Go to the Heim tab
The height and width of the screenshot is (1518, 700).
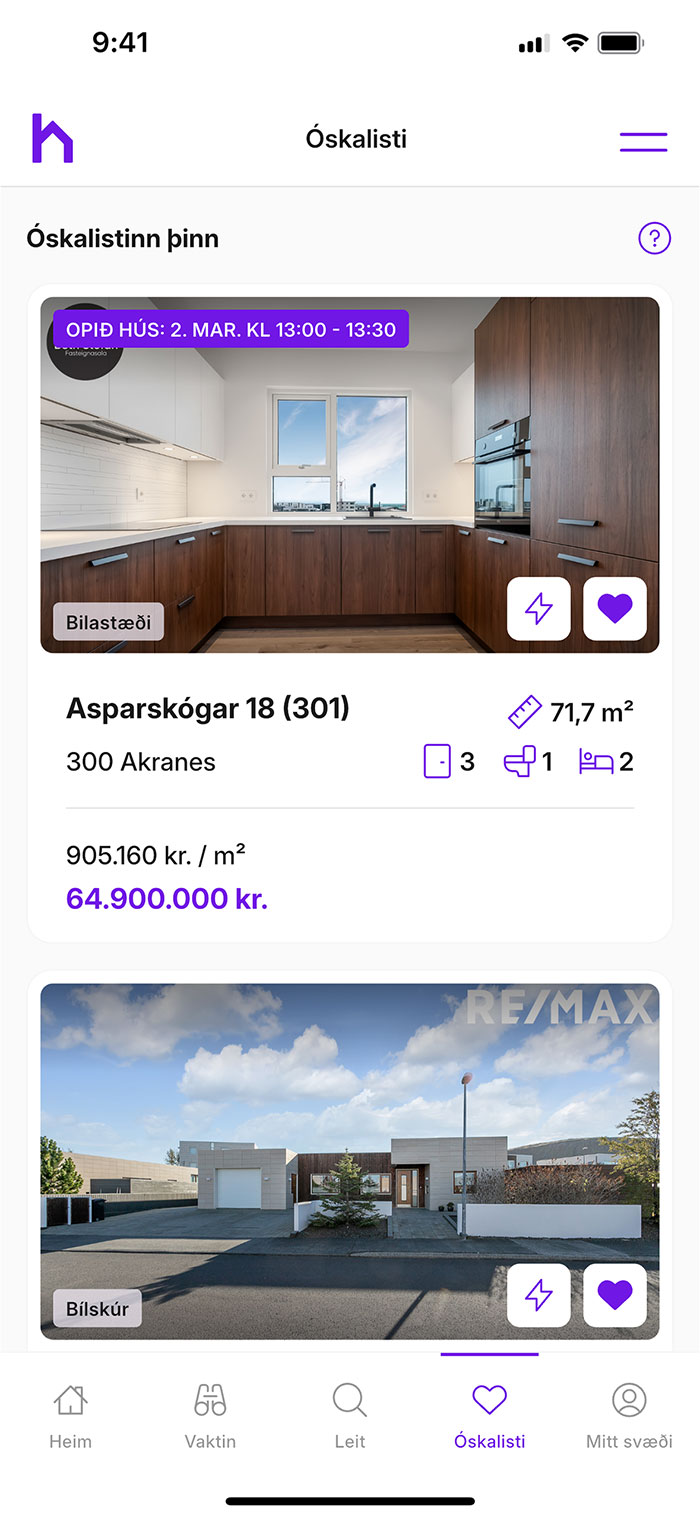[70, 1416]
